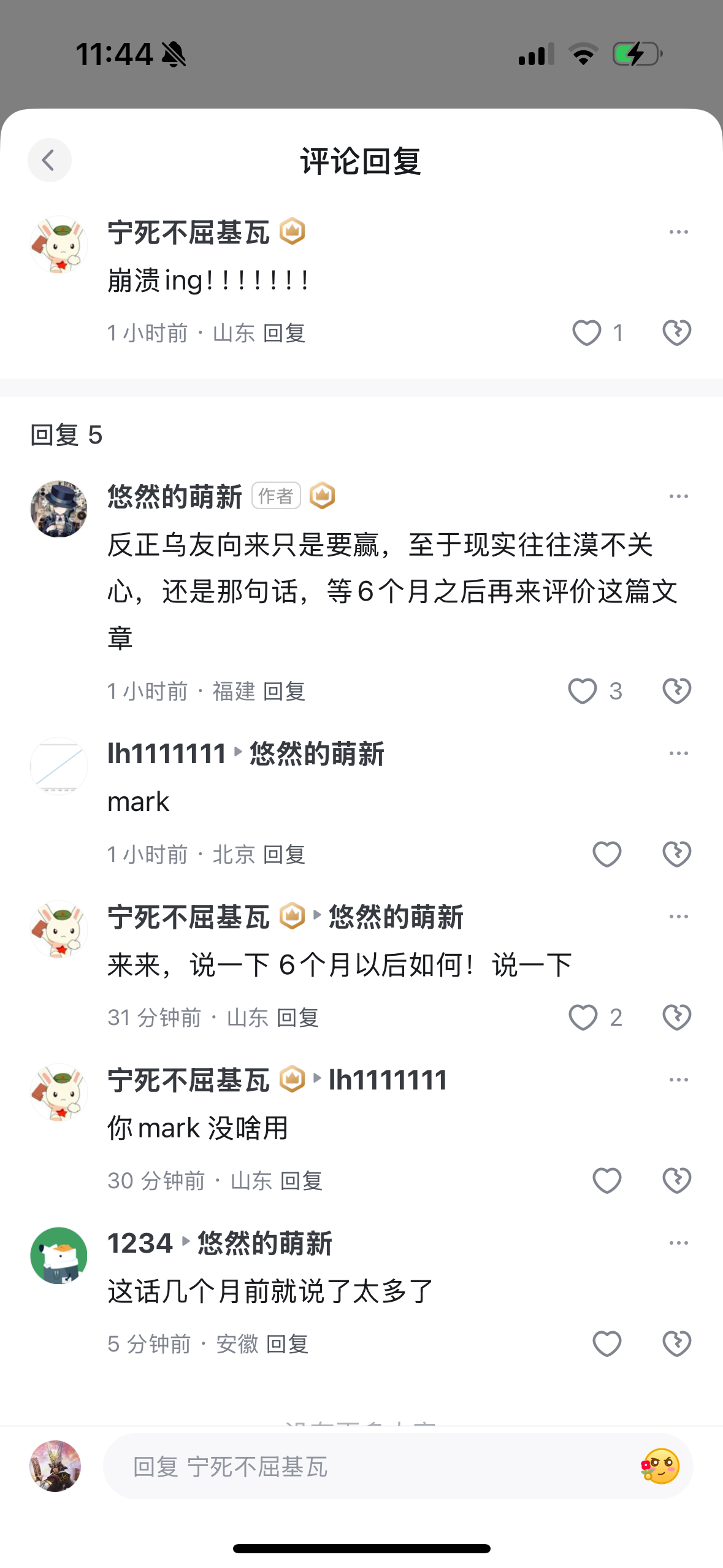Viewport: 723px width, 1568px height.
Task: Reply to the comment 来来，说一下6个月以后如何
Action: (297, 1018)
